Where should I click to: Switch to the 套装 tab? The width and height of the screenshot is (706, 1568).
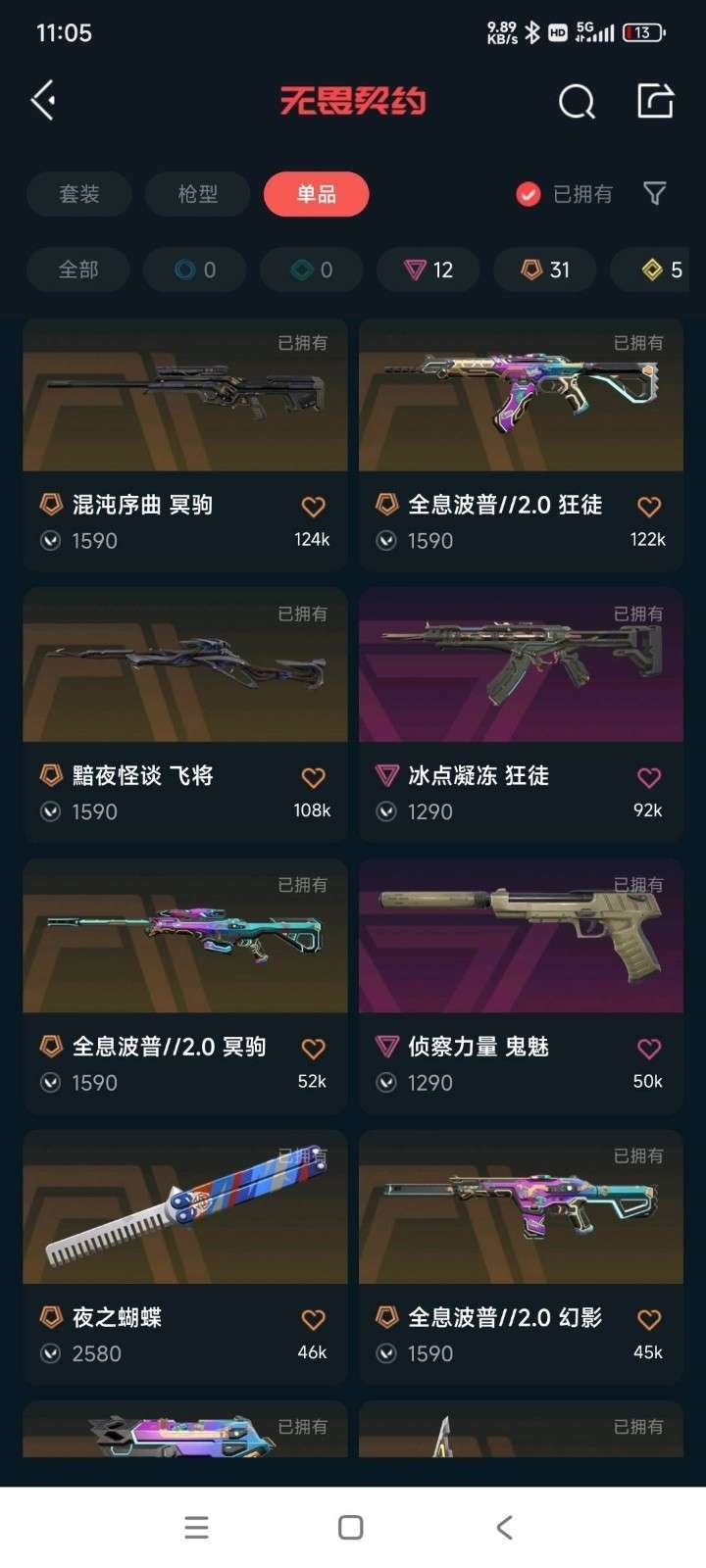tap(78, 194)
